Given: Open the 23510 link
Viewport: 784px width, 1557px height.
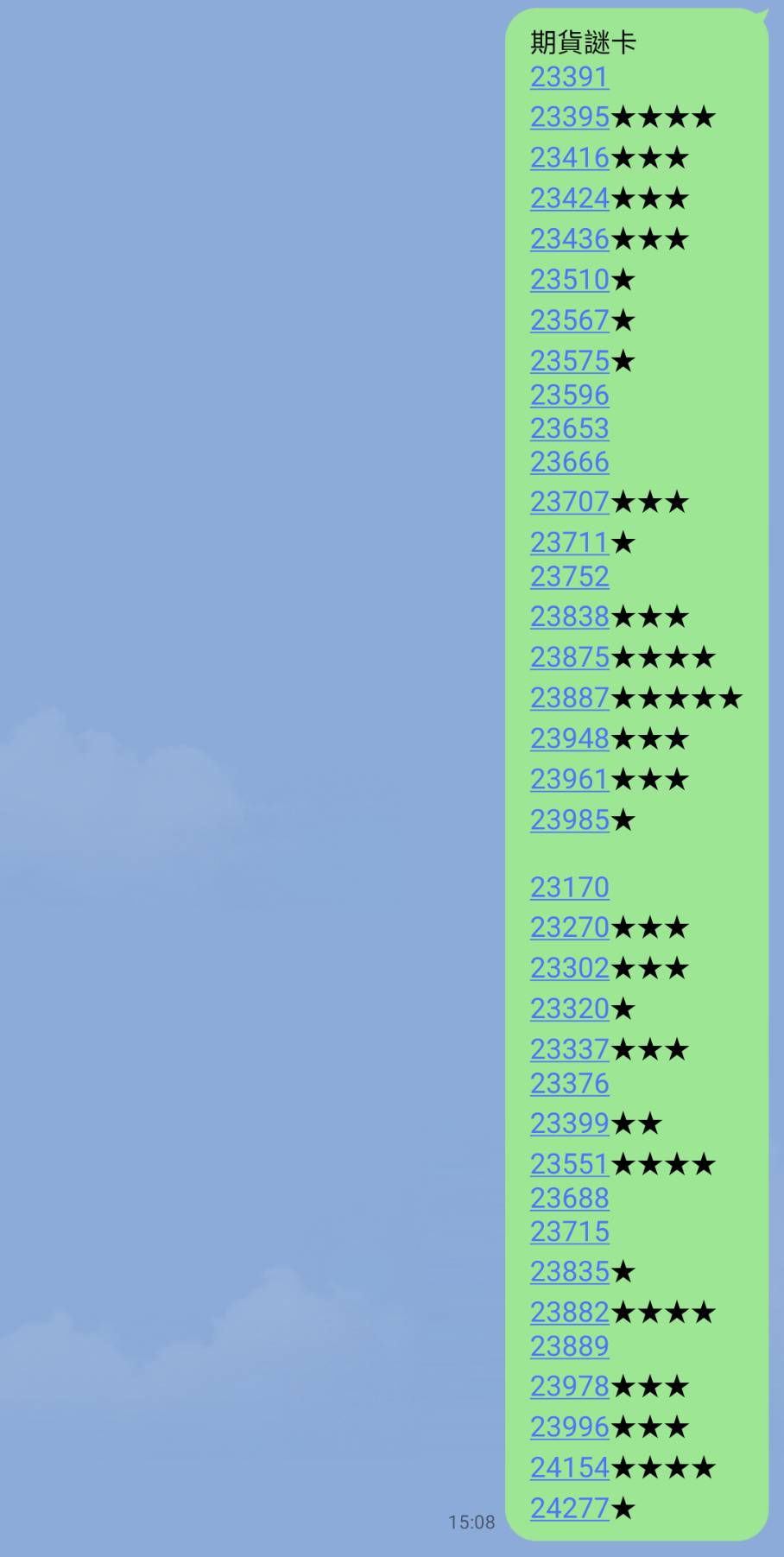Looking at the screenshot, I should tap(570, 280).
